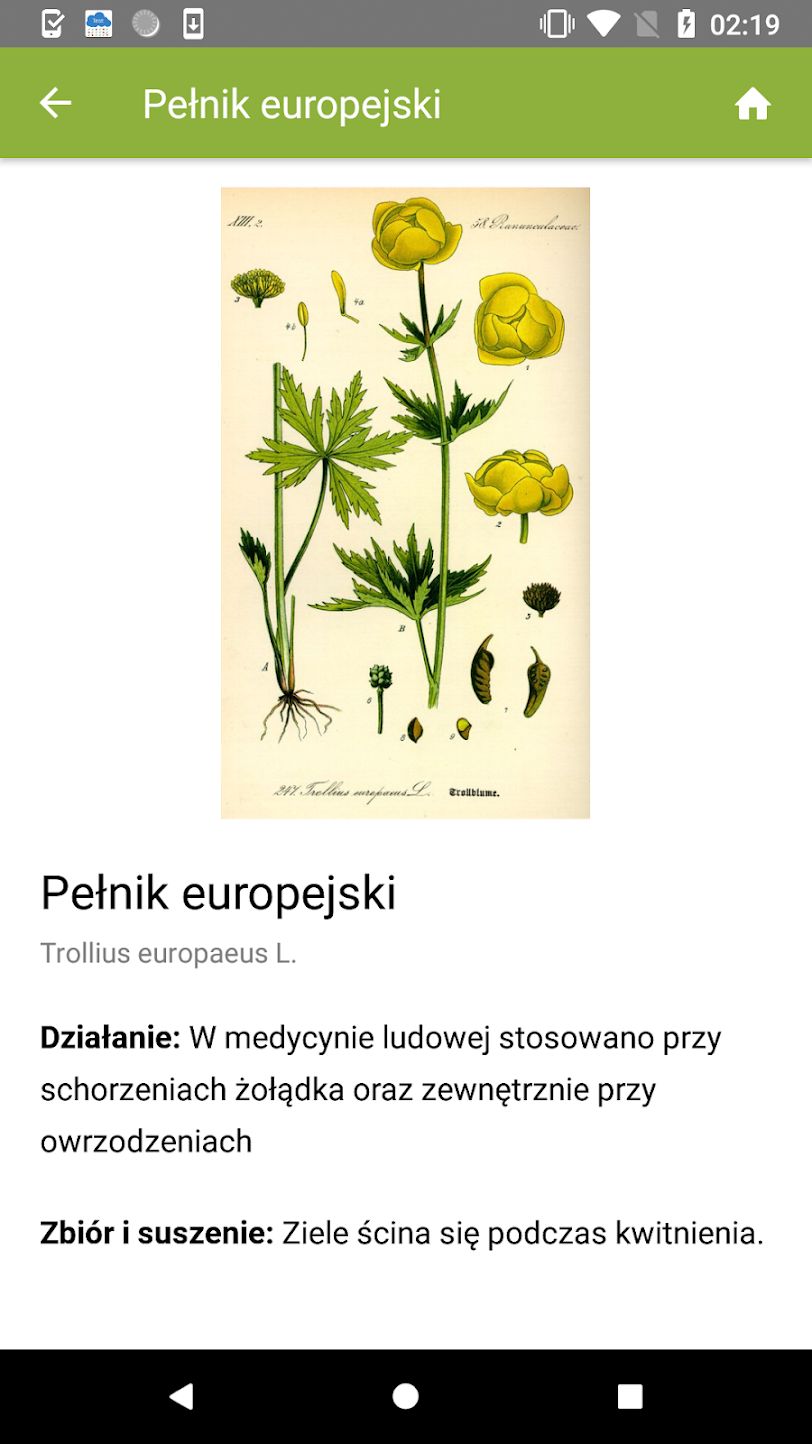Enlarge the Pełnik europejski botanical illustration
Screen dimensions: 812x1444
click(x=405, y=503)
